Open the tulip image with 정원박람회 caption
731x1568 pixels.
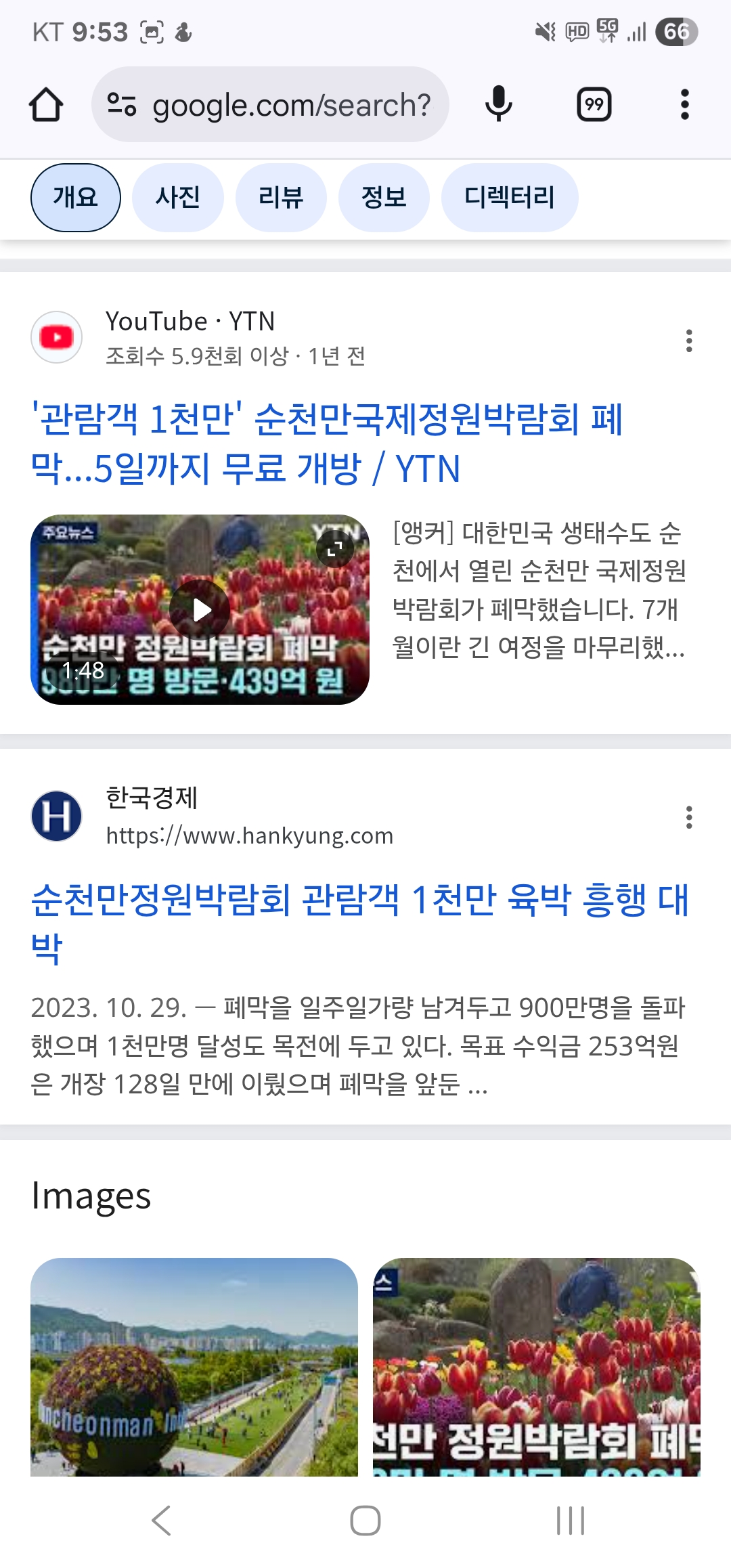(536, 1366)
